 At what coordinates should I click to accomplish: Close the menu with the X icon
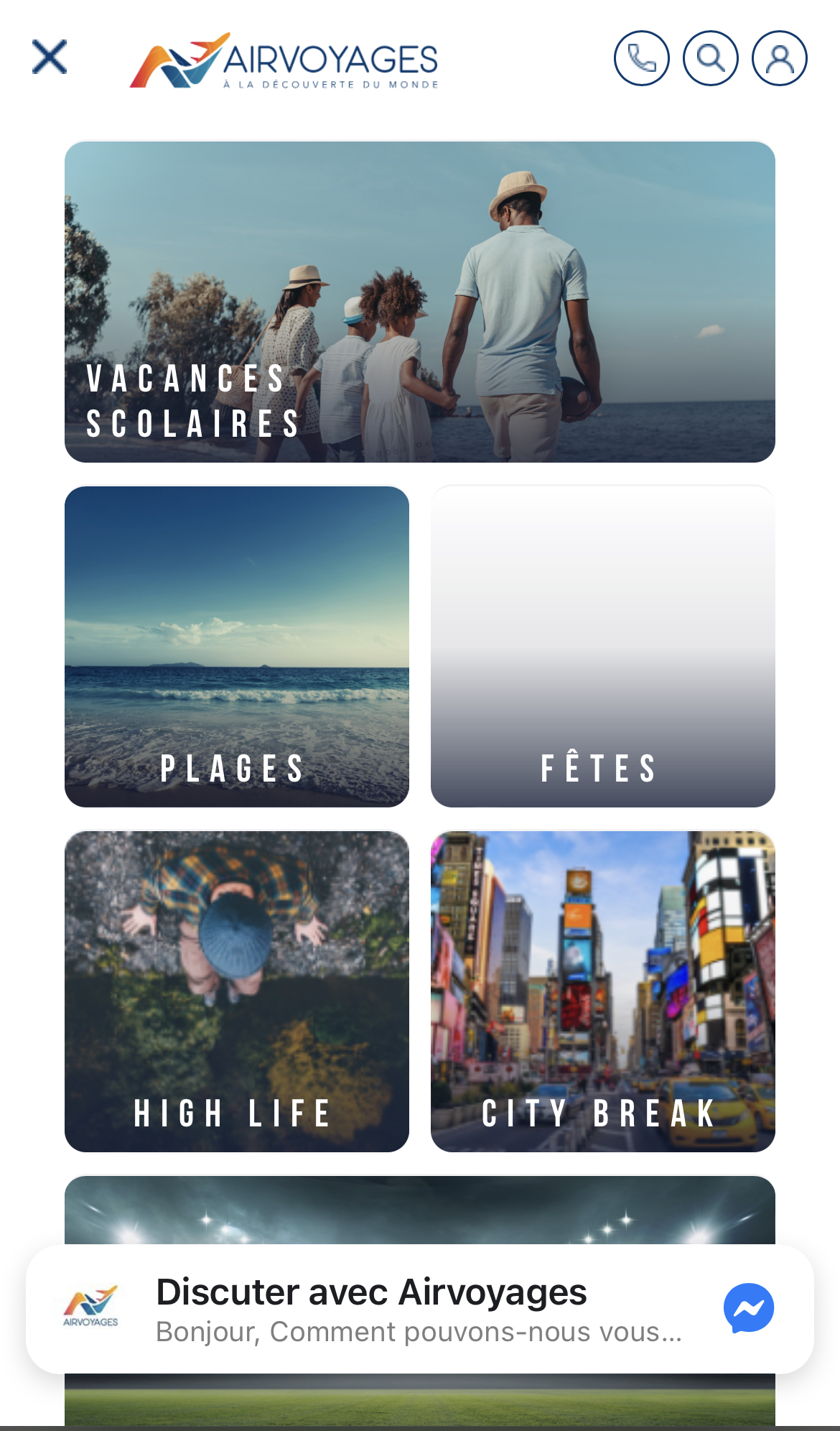point(50,57)
